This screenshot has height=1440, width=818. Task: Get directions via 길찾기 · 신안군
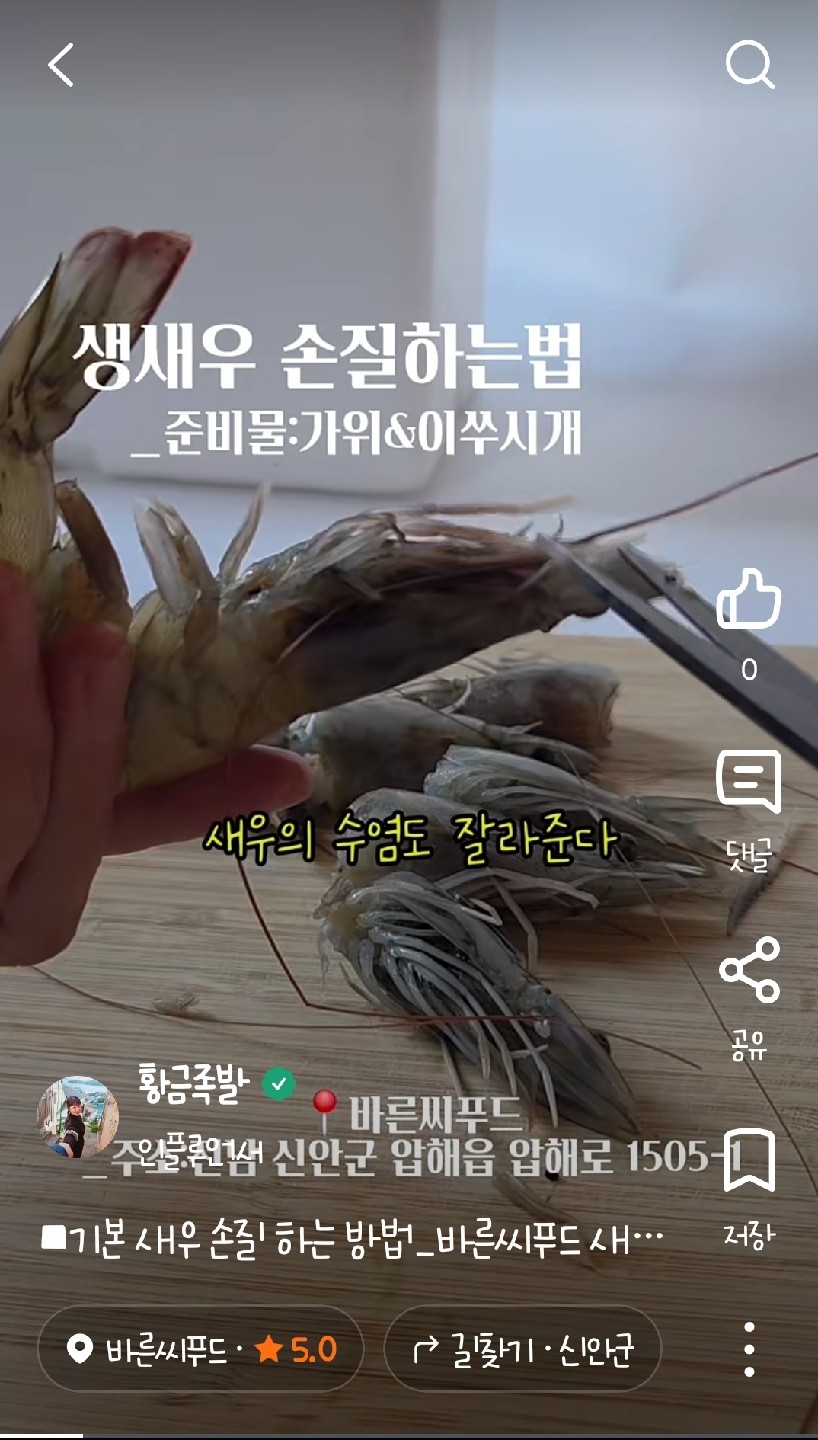pos(523,1350)
